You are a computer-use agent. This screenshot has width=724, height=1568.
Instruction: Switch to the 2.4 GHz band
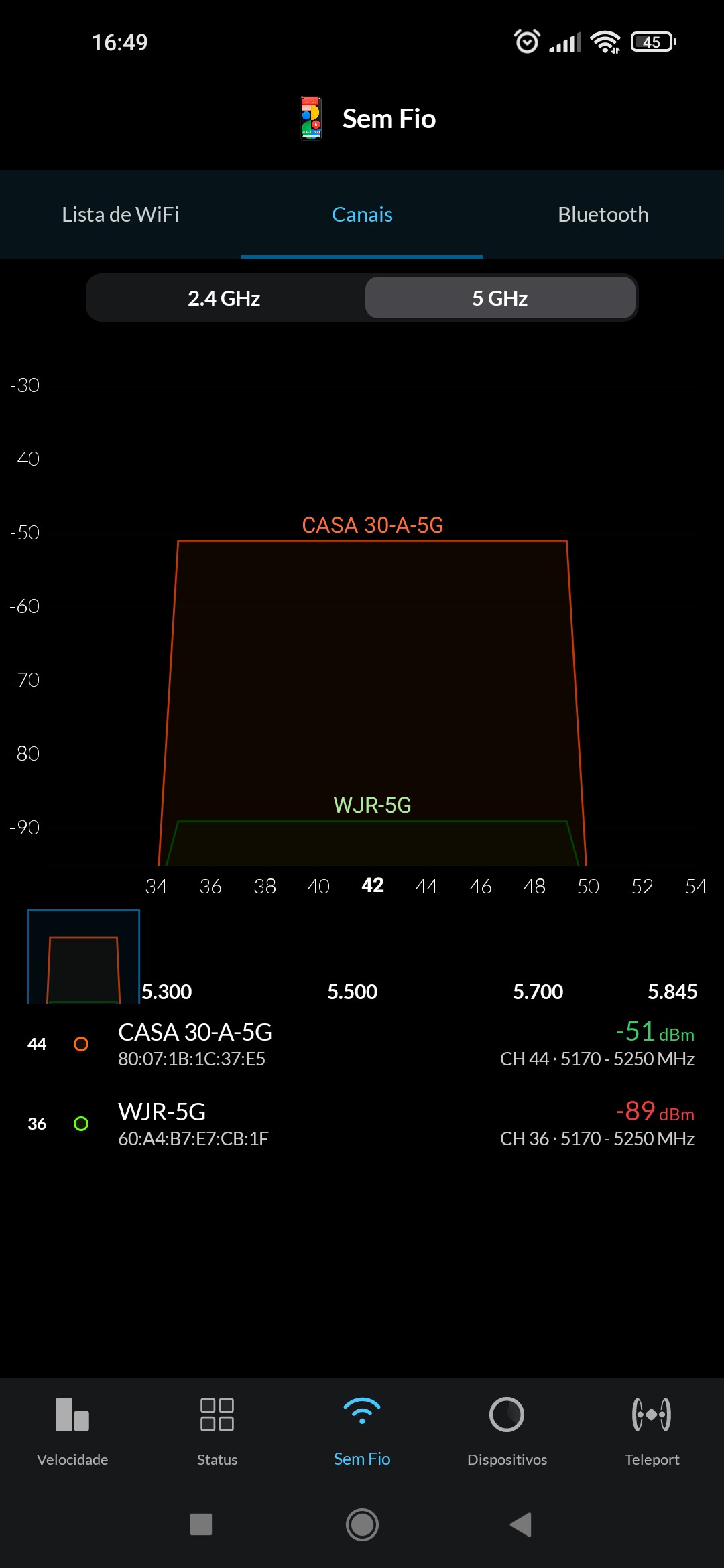[225, 298]
